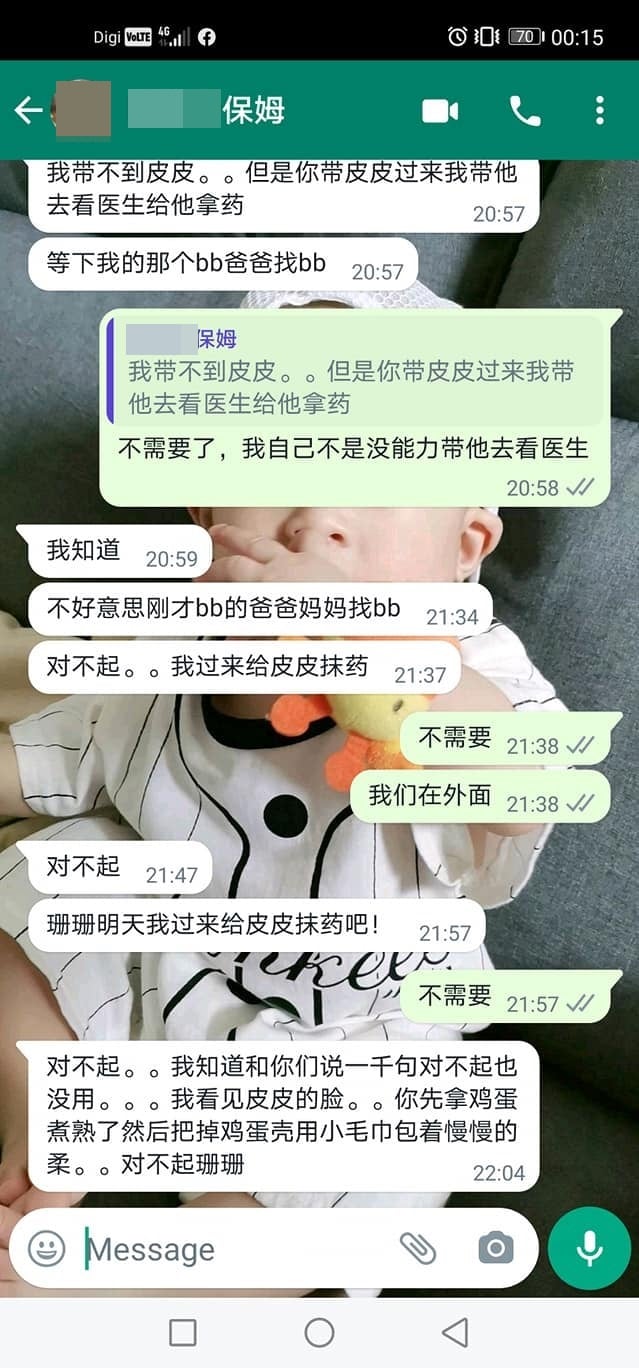
Task: Go back to the chat list
Action: [28, 110]
